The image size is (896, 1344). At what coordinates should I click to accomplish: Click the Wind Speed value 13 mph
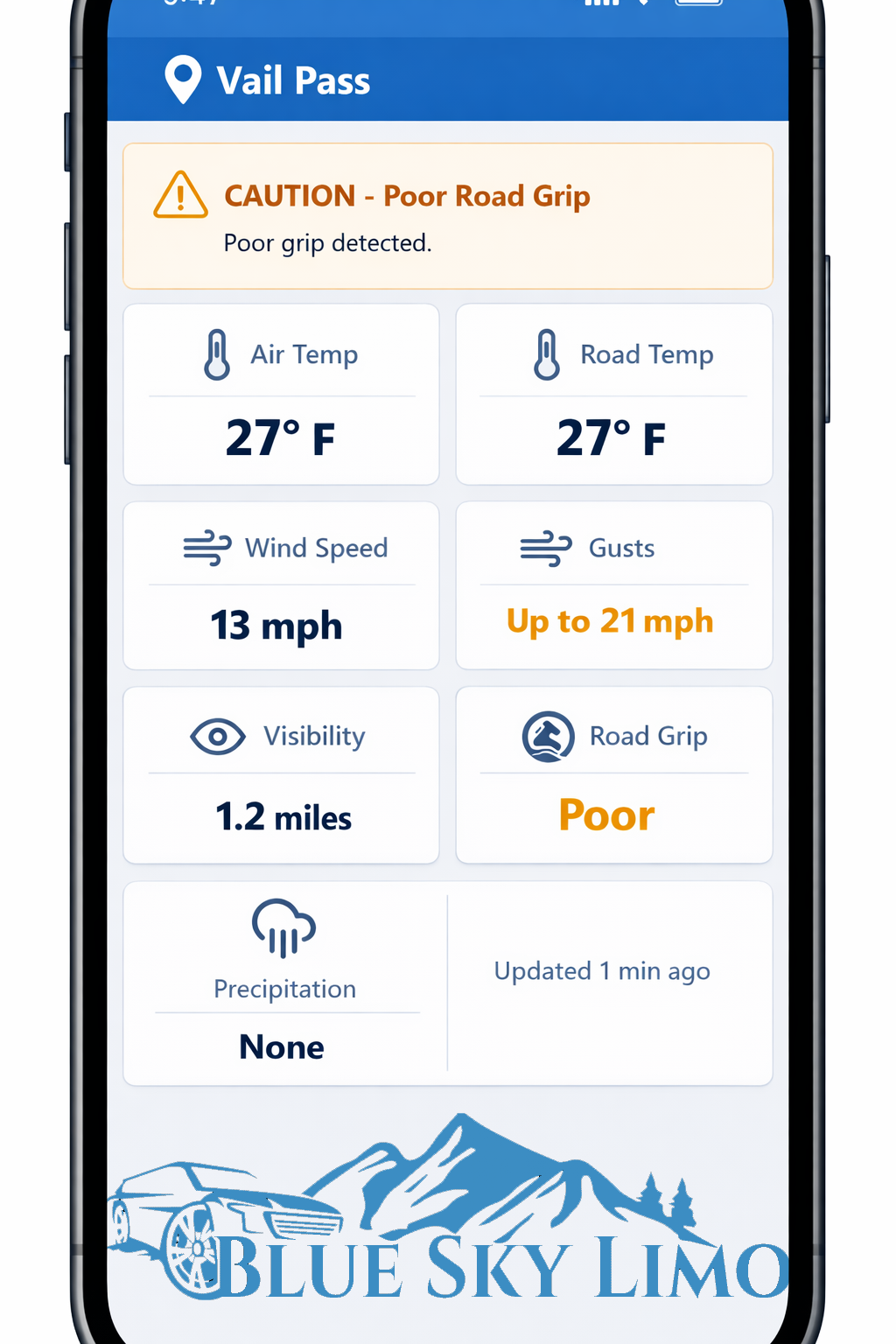click(276, 624)
